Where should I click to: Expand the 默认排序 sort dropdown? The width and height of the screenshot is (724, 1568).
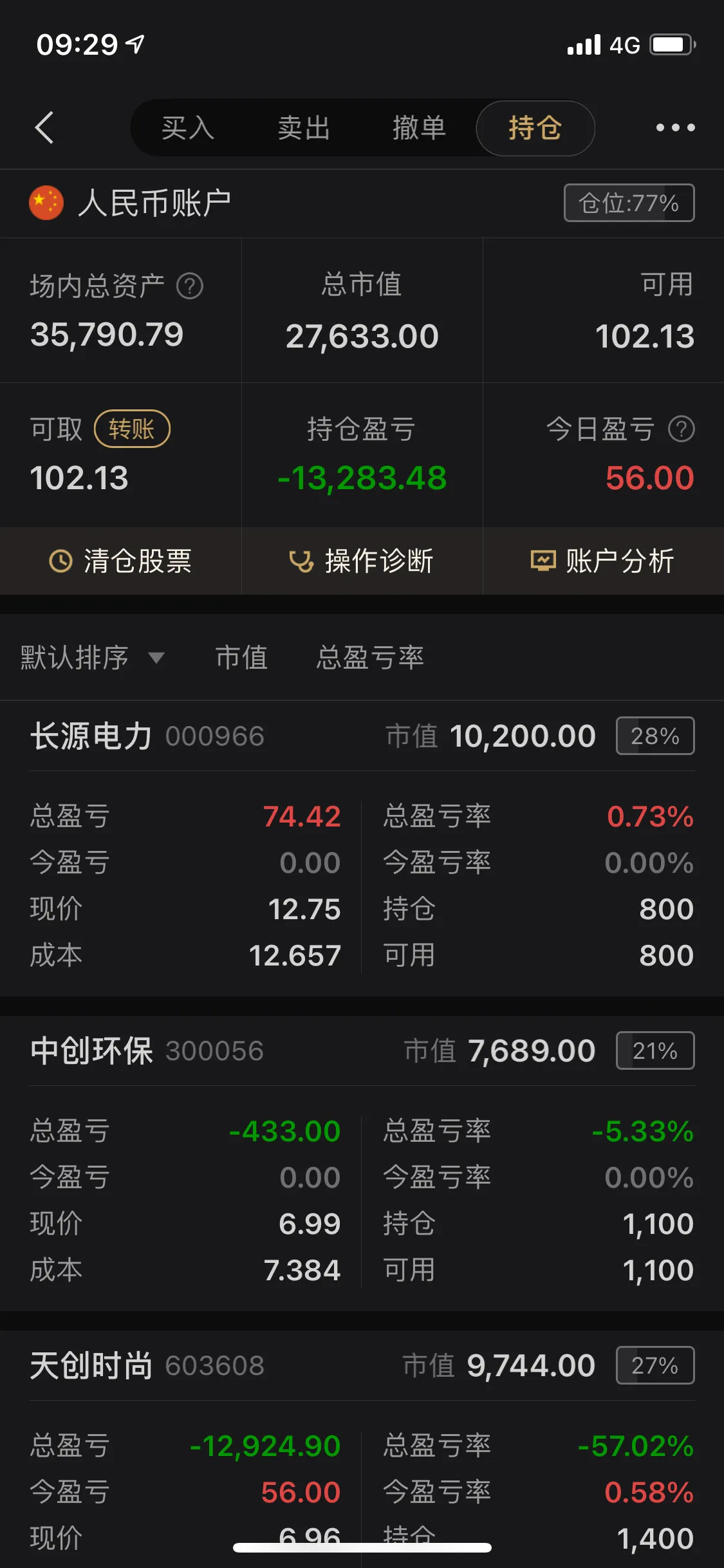tap(93, 657)
